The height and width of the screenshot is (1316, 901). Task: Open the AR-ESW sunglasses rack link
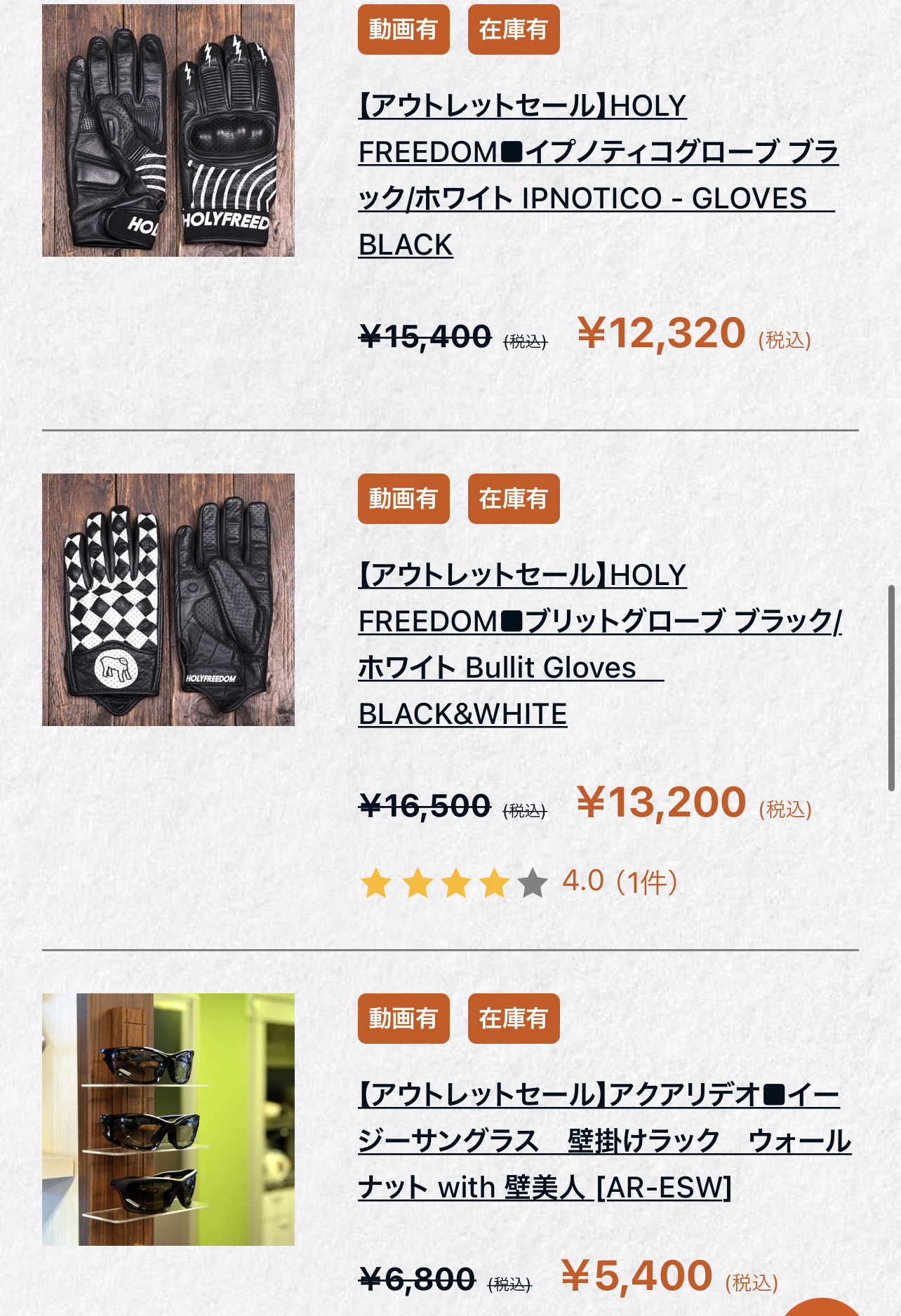pyautogui.click(x=603, y=1141)
